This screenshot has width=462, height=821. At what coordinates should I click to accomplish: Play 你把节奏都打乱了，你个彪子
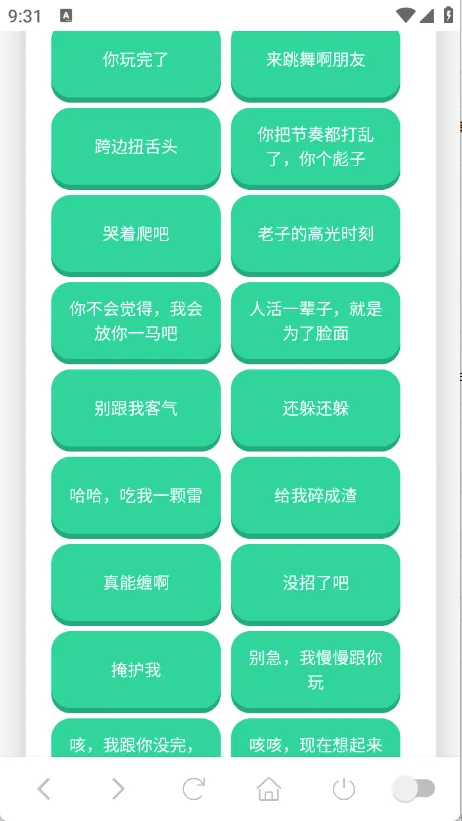[x=315, y=148]
